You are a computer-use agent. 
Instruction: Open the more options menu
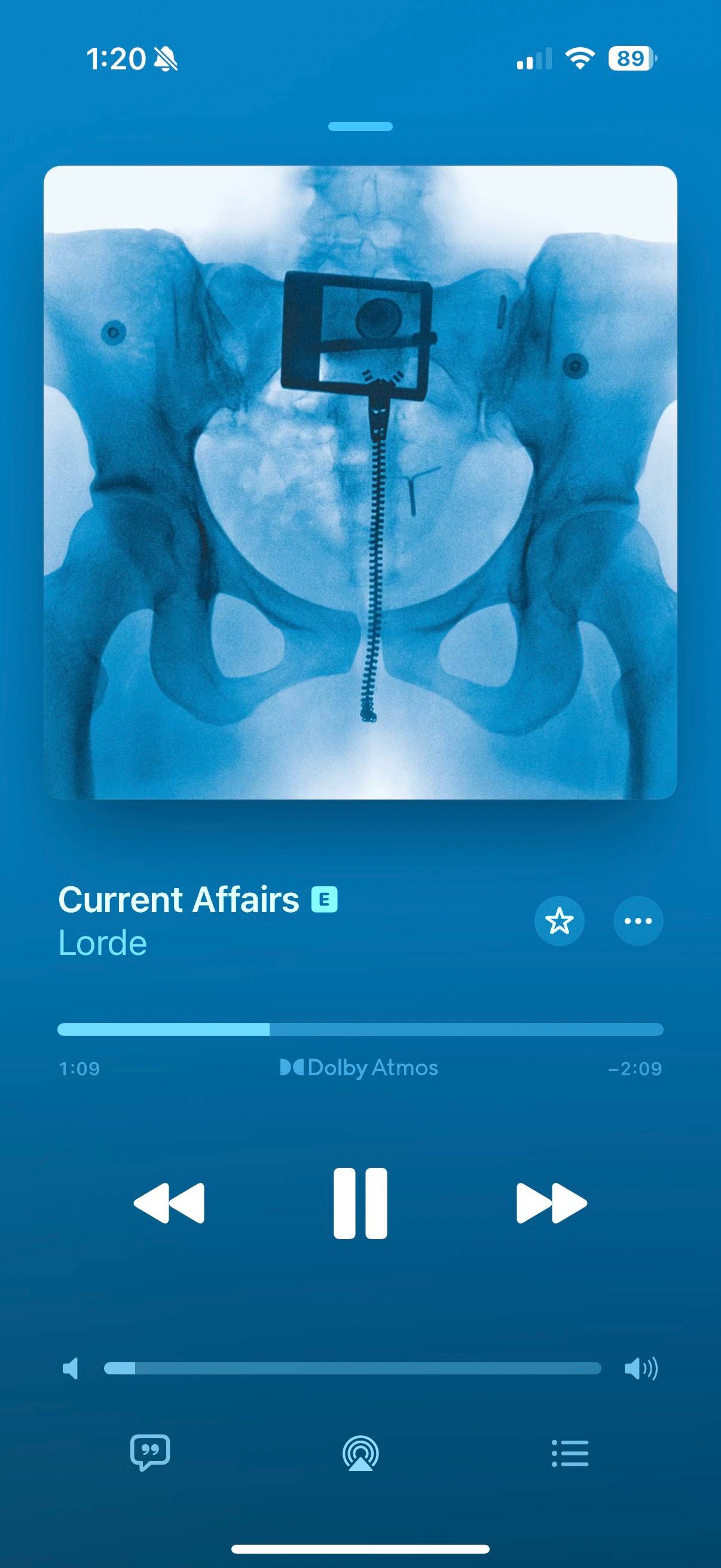(638, 920)
